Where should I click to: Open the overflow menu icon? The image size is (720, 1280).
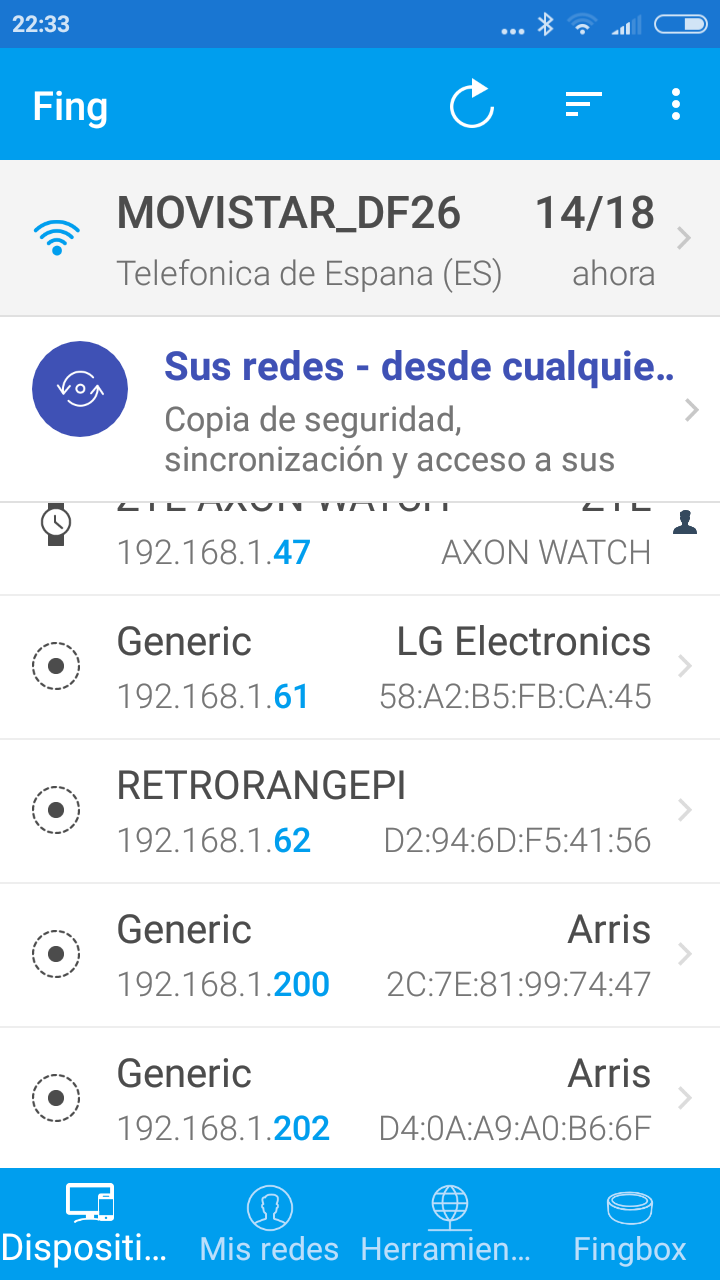tap(675, 104)
